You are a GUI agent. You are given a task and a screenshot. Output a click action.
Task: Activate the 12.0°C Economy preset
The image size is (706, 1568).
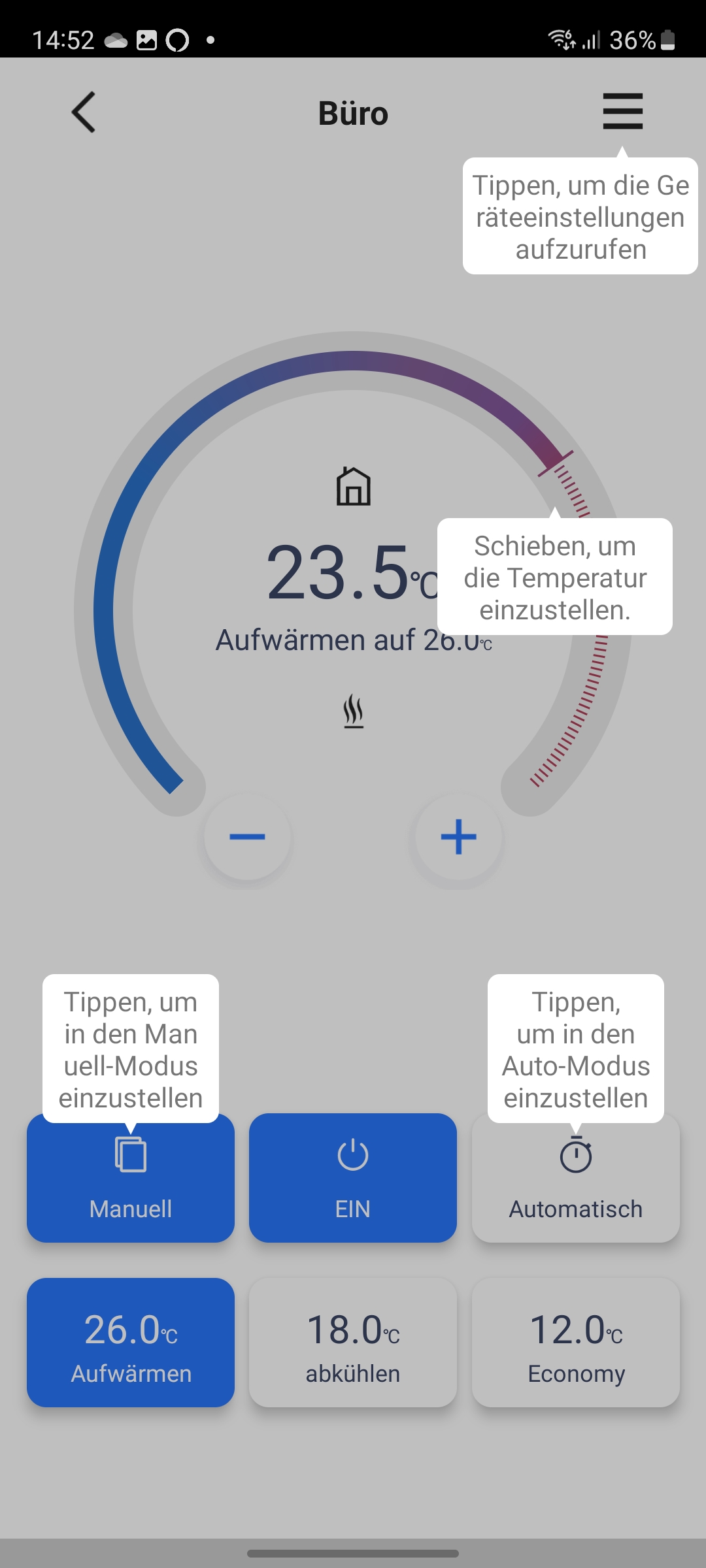coord(575,1342)
